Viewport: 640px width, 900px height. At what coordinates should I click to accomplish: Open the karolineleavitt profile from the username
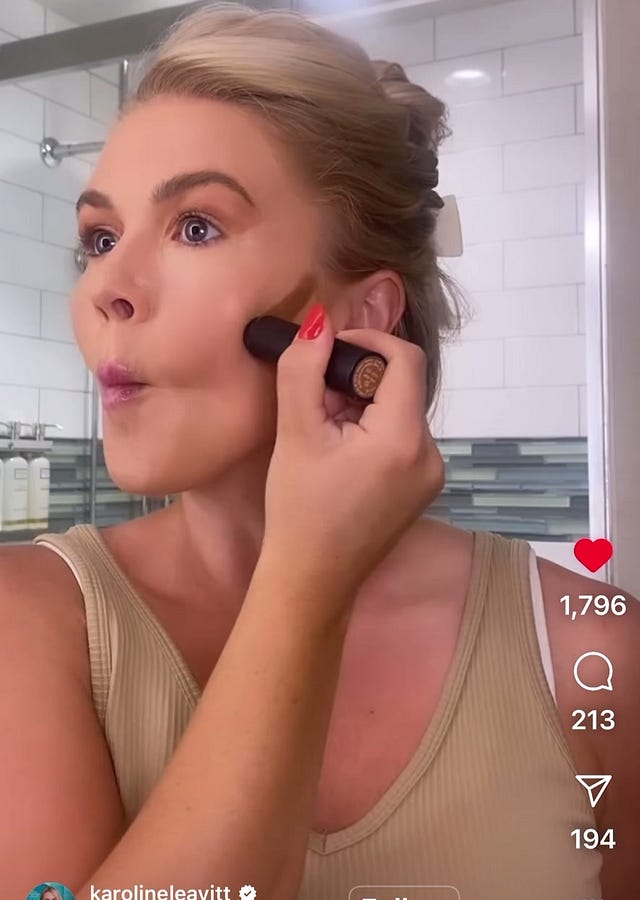tap(160, 893)
